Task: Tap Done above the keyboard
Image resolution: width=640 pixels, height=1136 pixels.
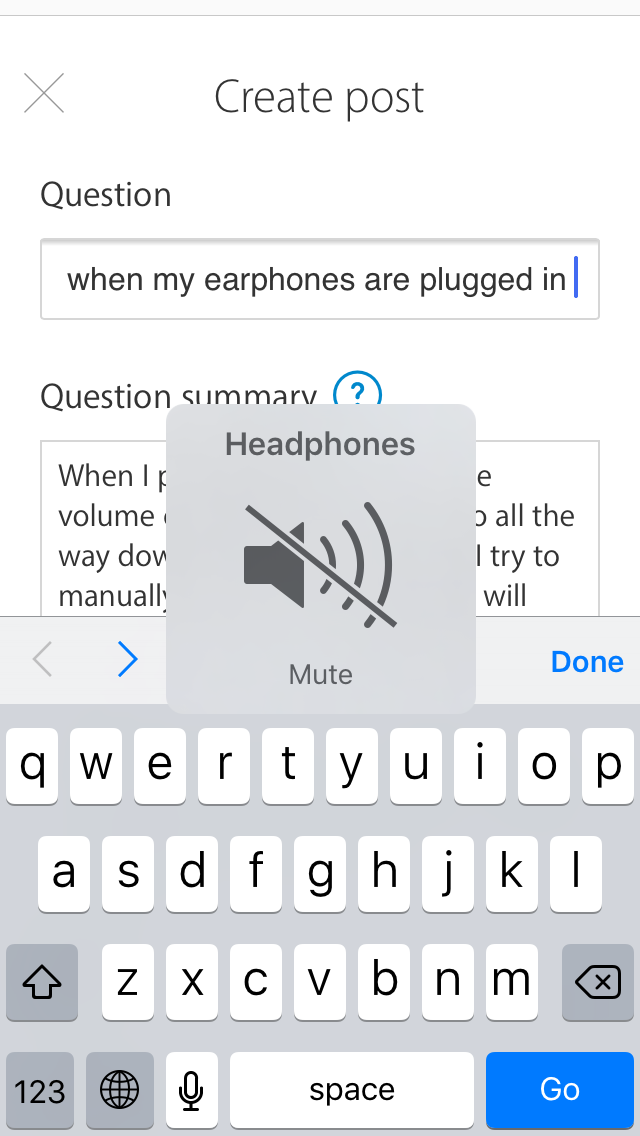Action: pyautogui.click(x=587, y=662)
